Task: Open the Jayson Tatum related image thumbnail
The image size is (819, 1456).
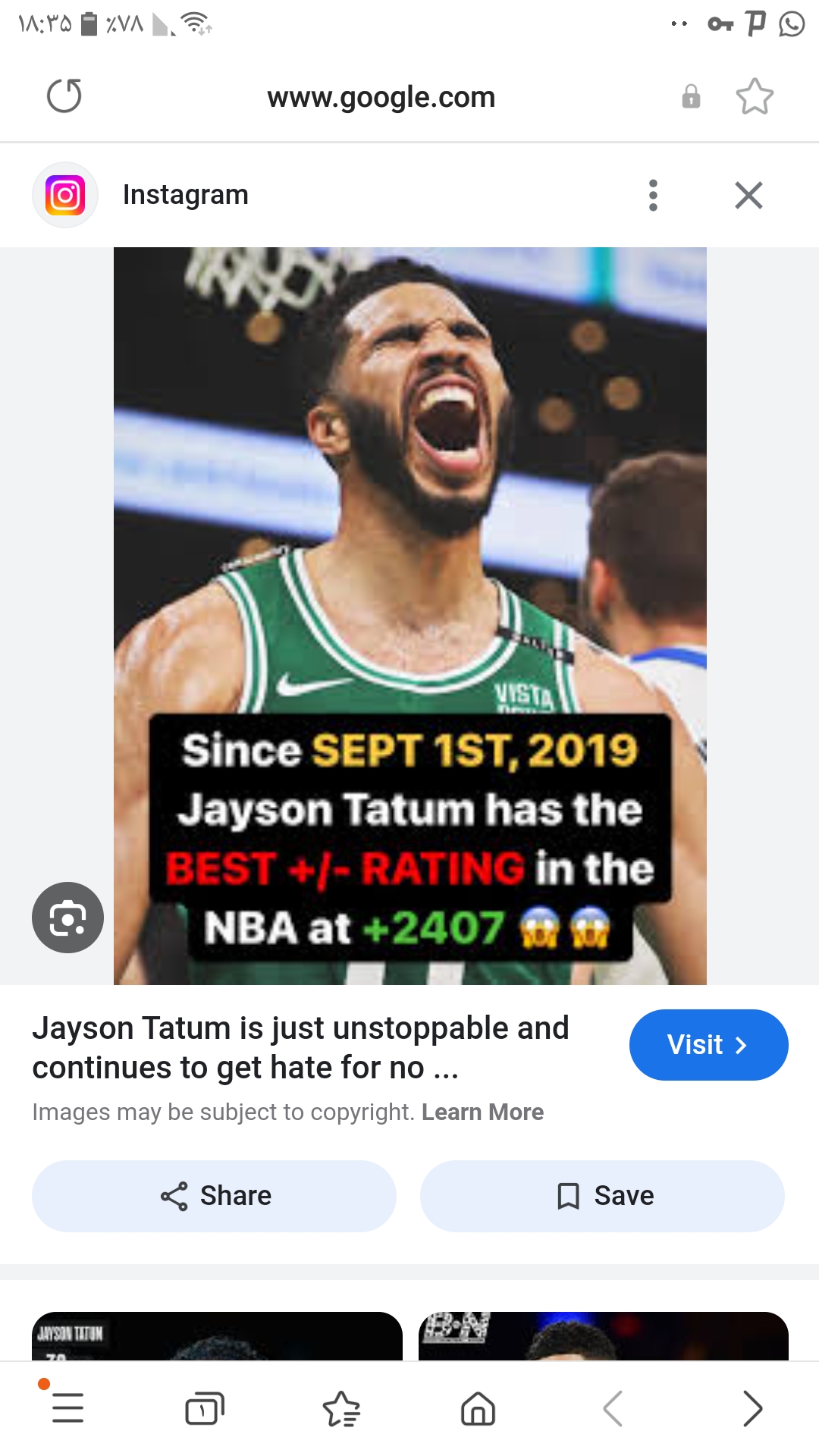Action: click(217, 1335)
